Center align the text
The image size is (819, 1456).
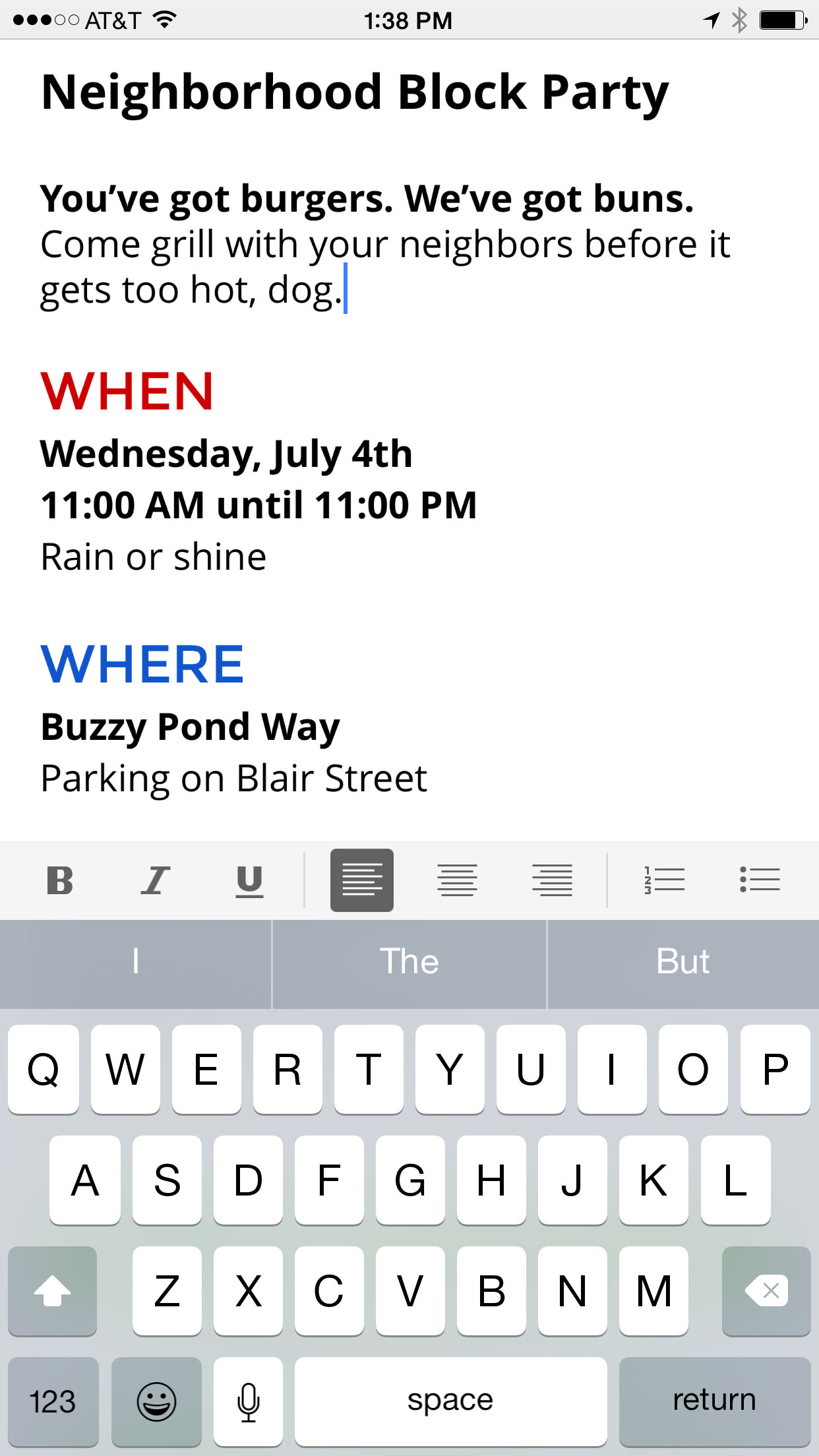(457, 880)
